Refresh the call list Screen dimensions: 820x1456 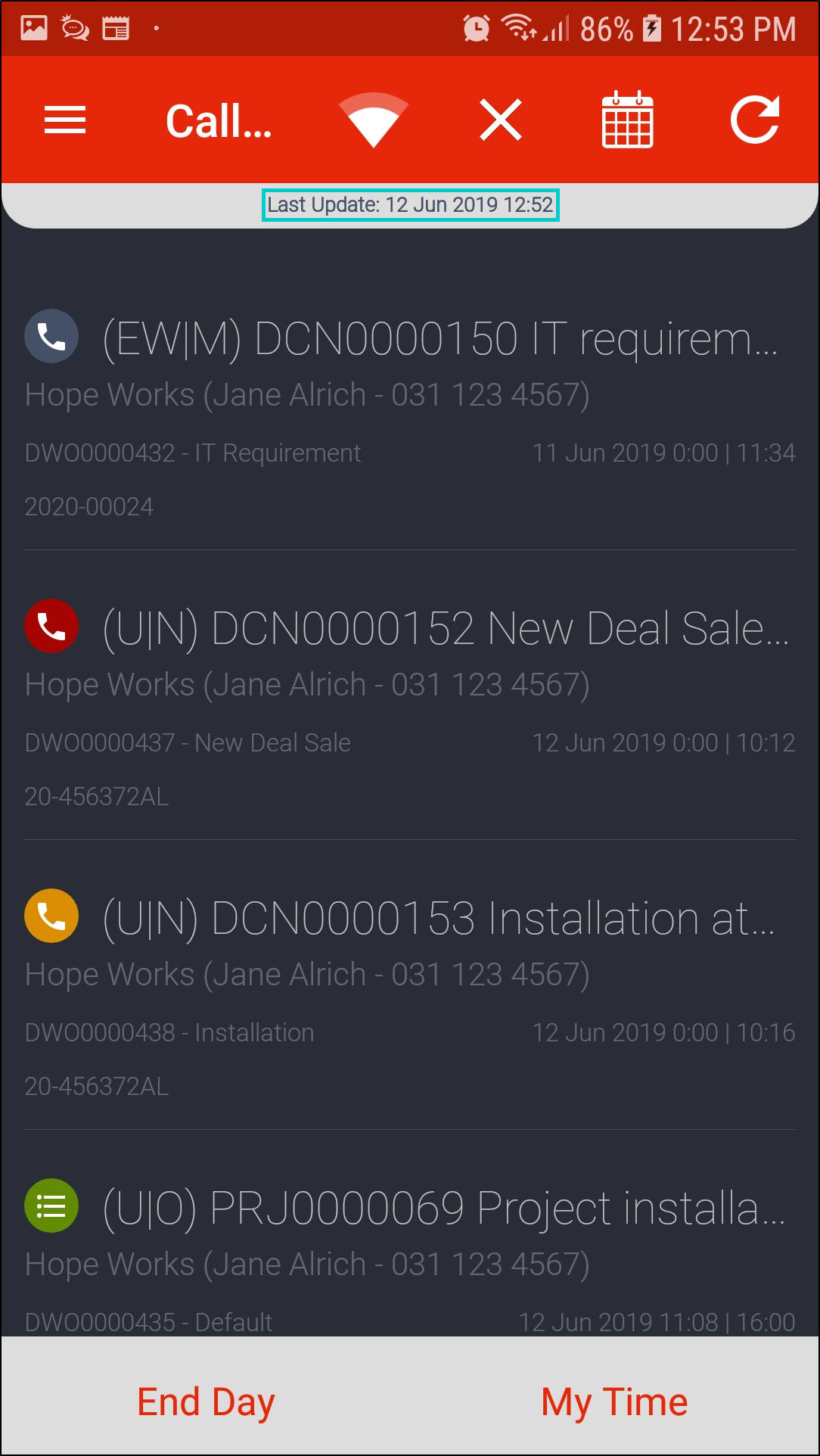click(755, 120)
